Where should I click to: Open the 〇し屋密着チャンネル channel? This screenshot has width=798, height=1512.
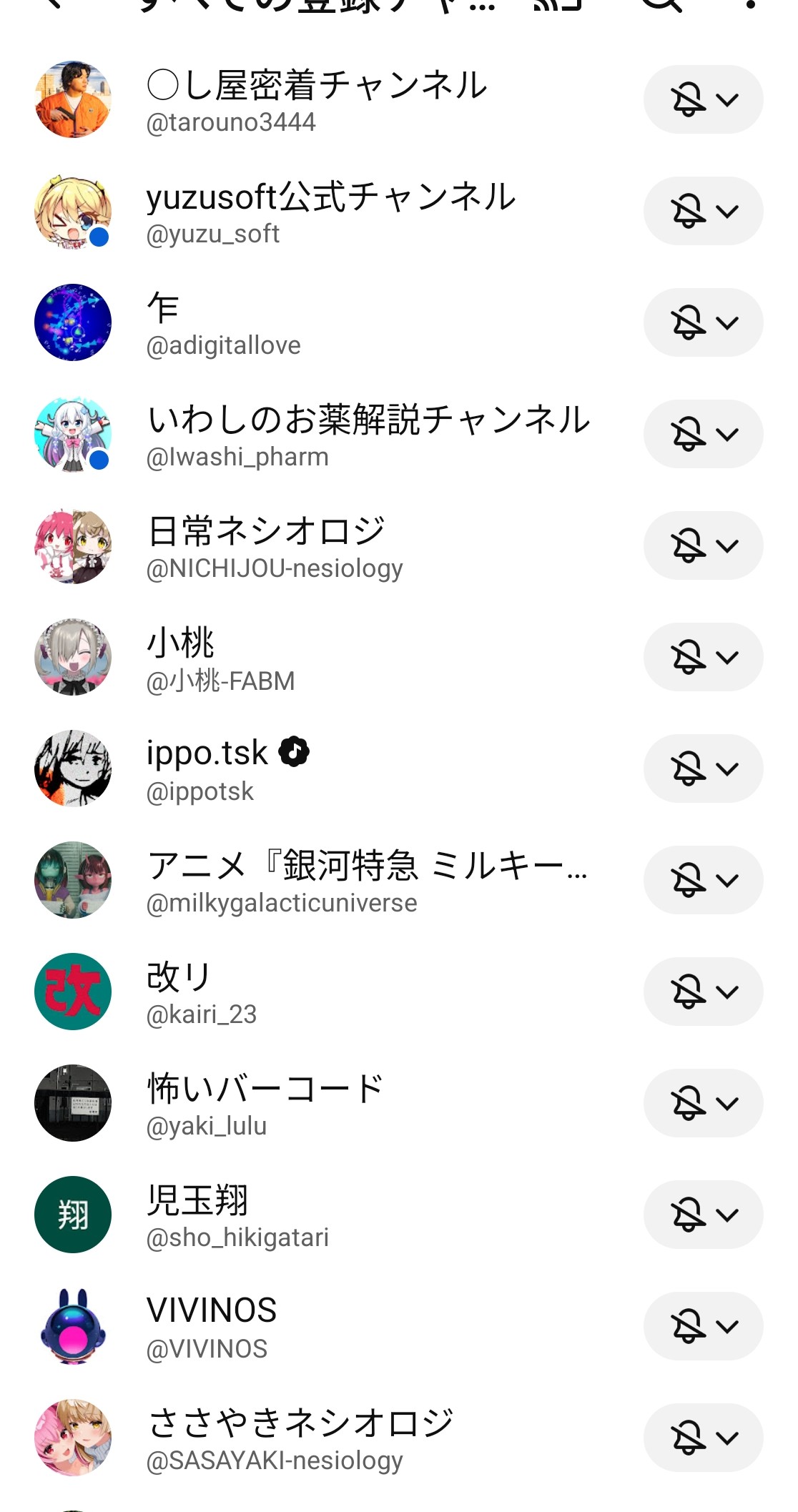pos(316,100)
